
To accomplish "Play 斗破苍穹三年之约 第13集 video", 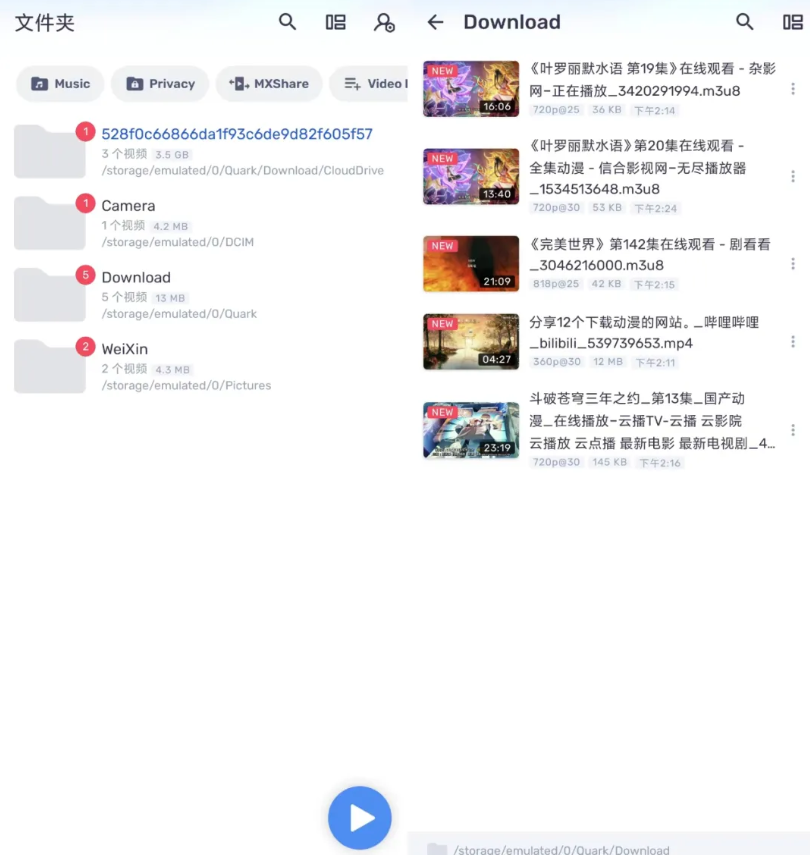I will pyautogui.click(x=471, y=430).
